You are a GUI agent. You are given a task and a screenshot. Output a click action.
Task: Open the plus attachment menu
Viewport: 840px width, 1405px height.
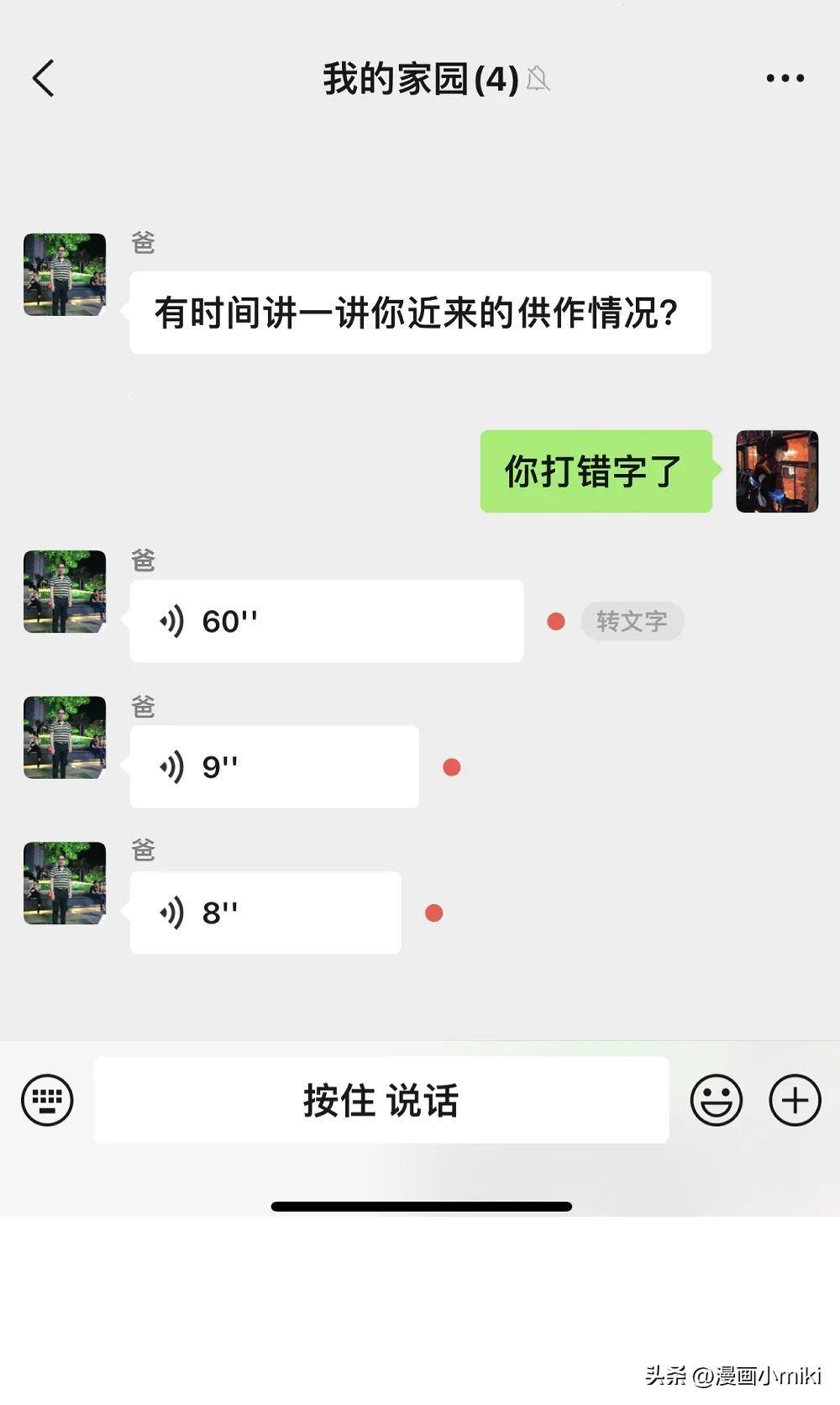tap(795, 1100)
